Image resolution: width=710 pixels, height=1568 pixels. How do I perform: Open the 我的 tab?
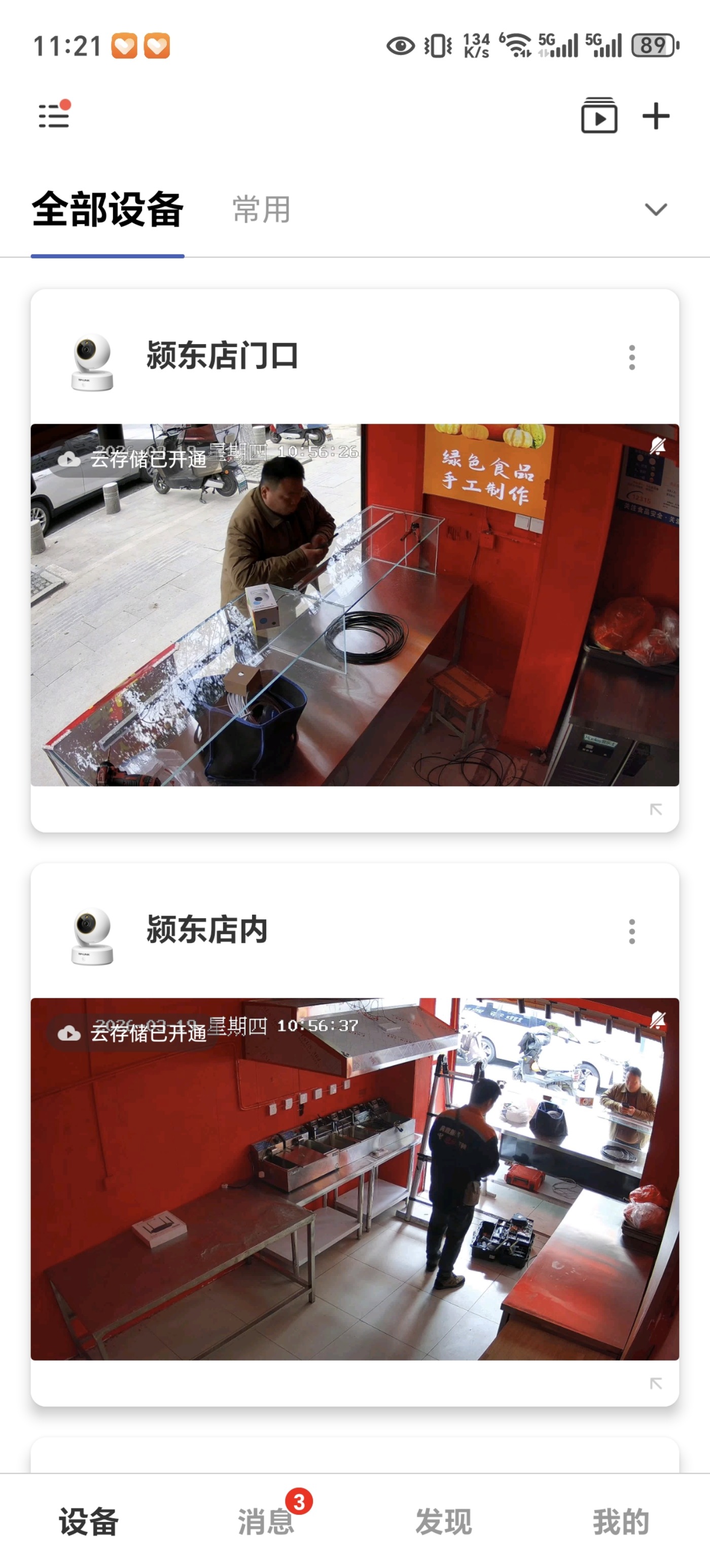coord(621,1521)
